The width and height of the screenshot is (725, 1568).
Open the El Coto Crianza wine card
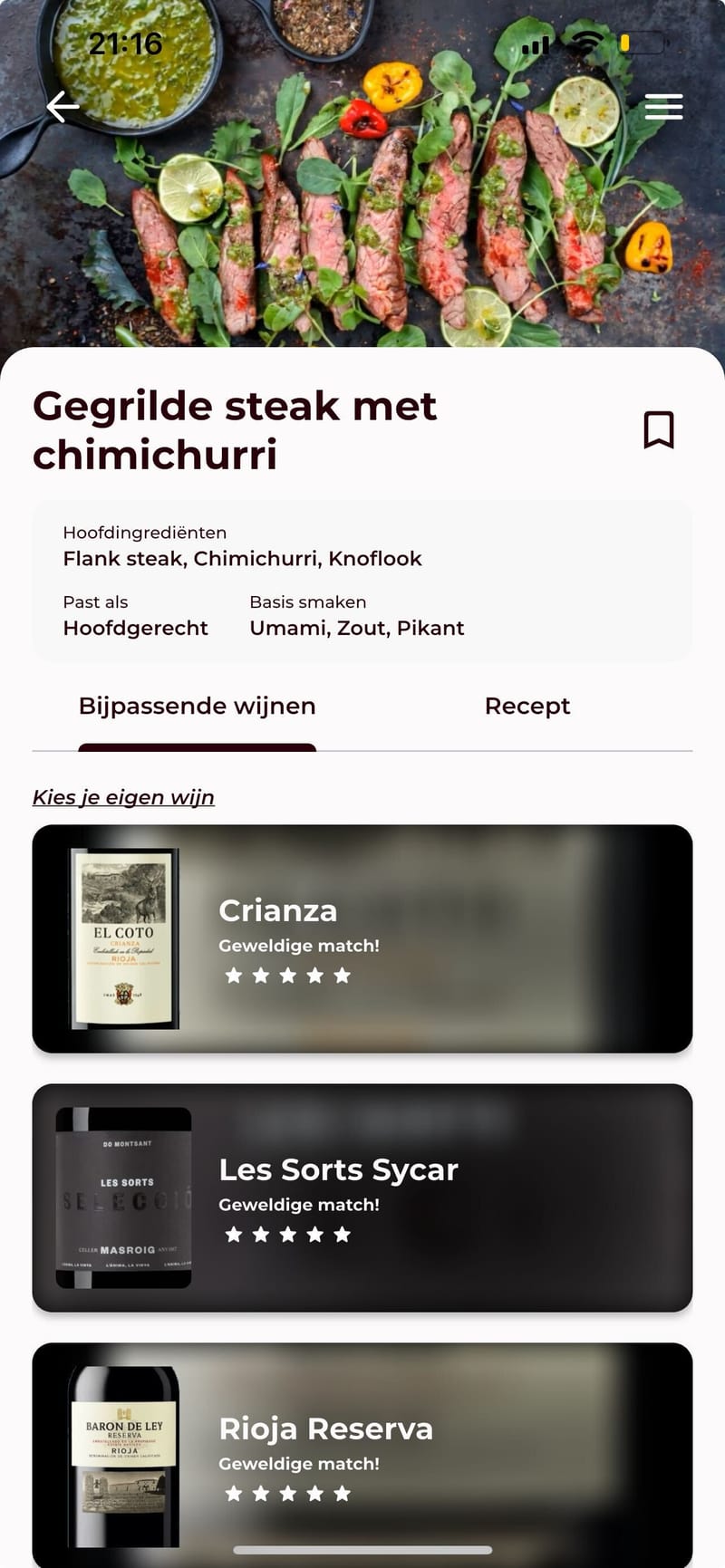[362, 938]
